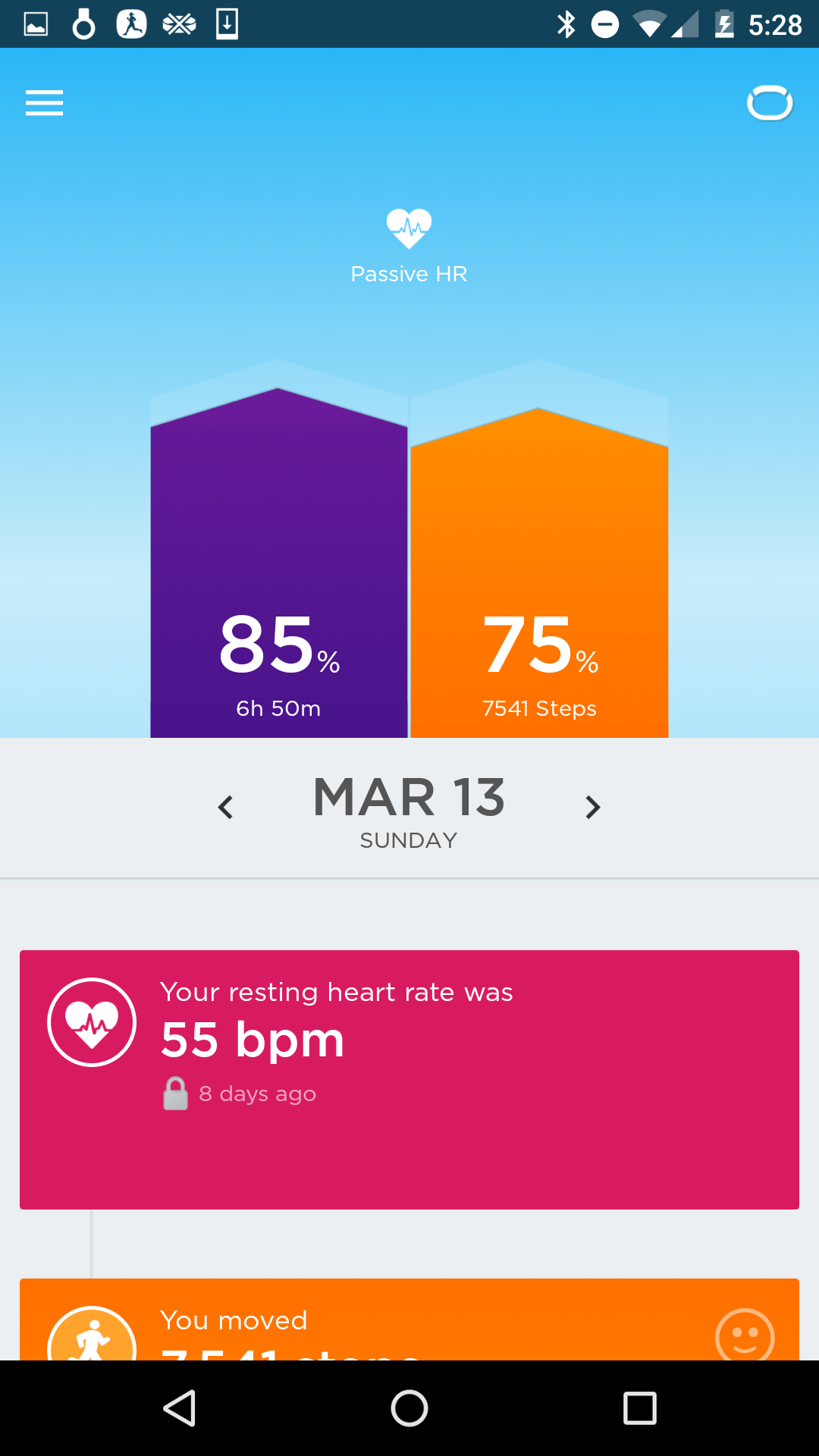Tap the lock icon next to 8 days ago
The width and height of the screenshot is (819, 1456).
175,1093
